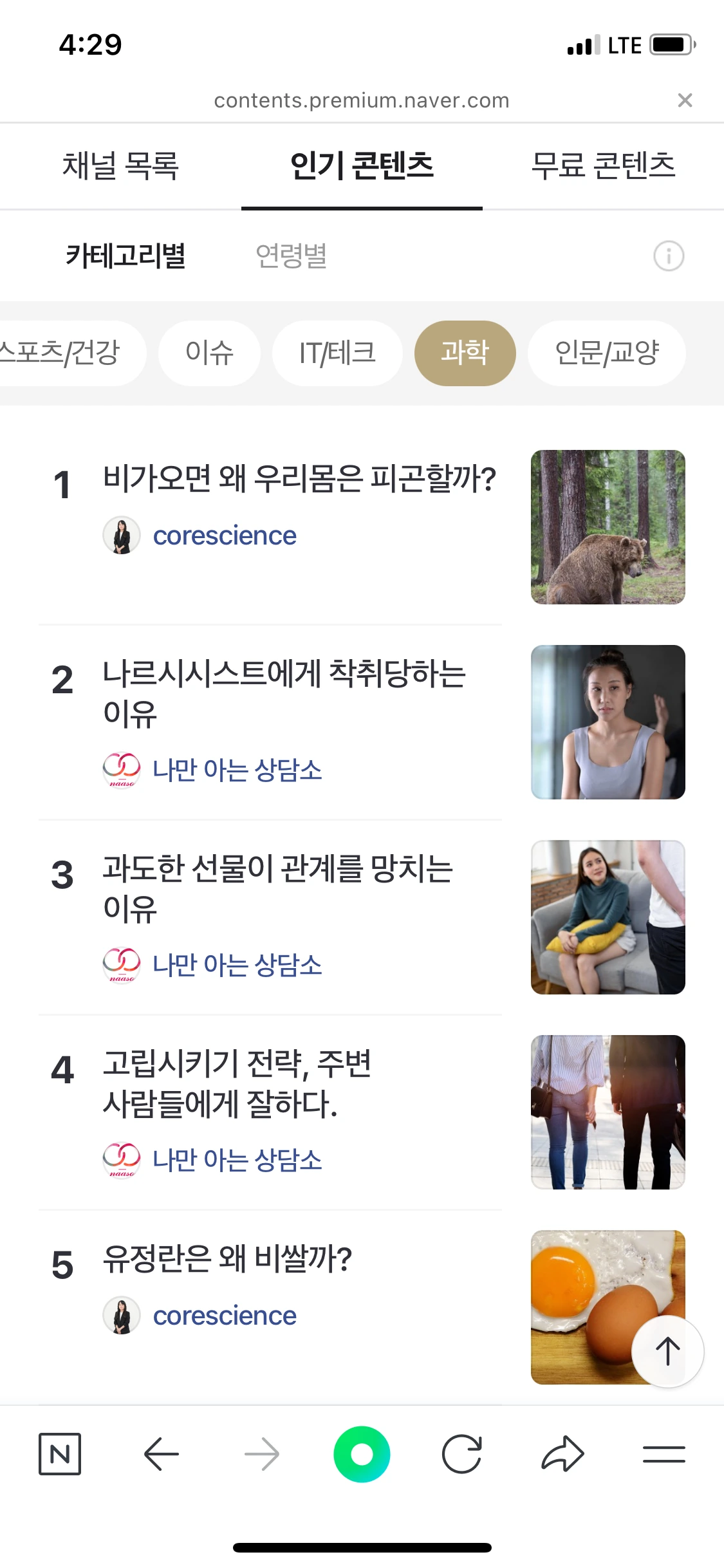Switch to the 무료 콘텐츠 tab
724x1568 pixels.
pos(603,166)
